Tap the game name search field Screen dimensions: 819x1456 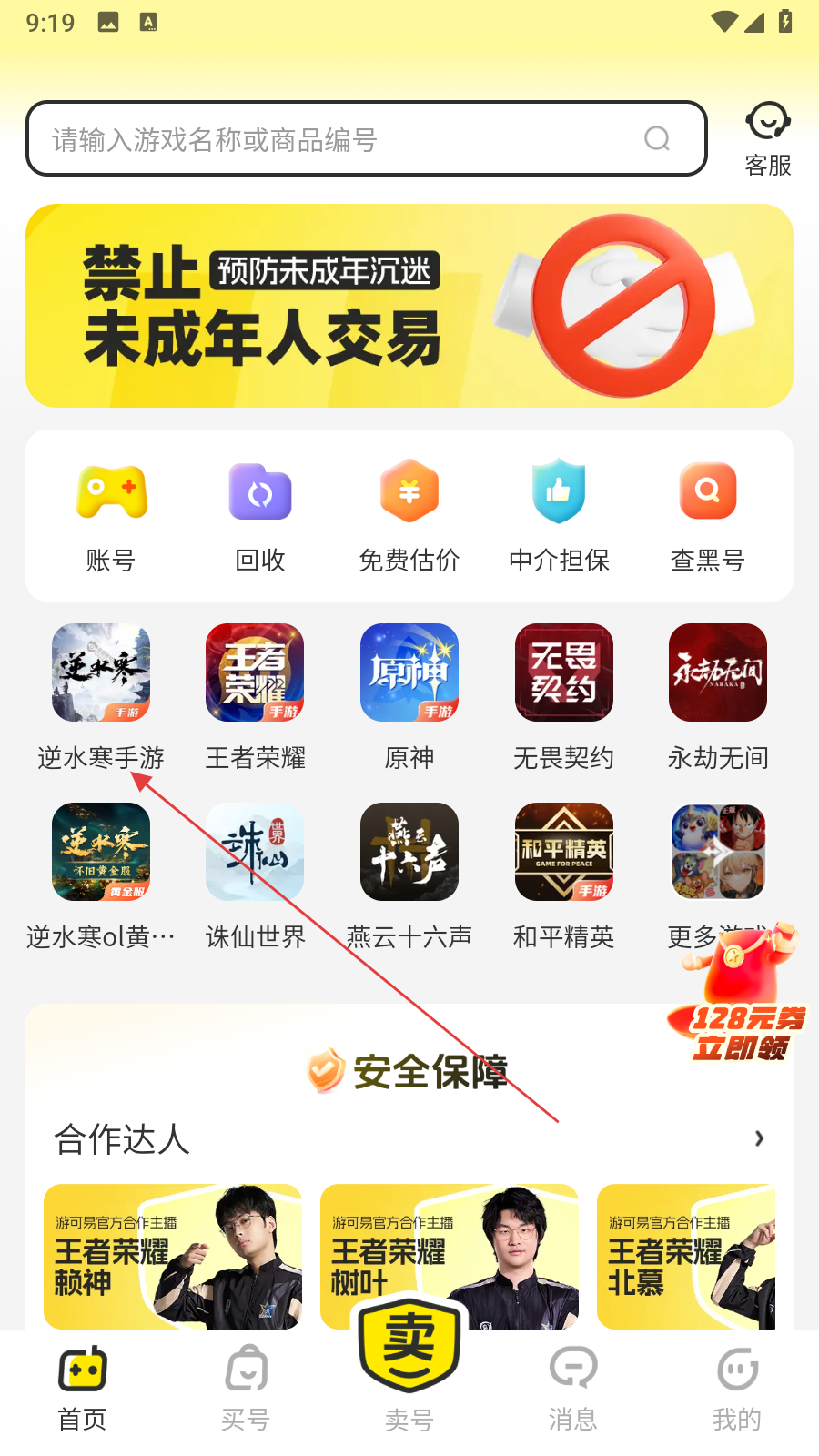click(x=366, y=138)
